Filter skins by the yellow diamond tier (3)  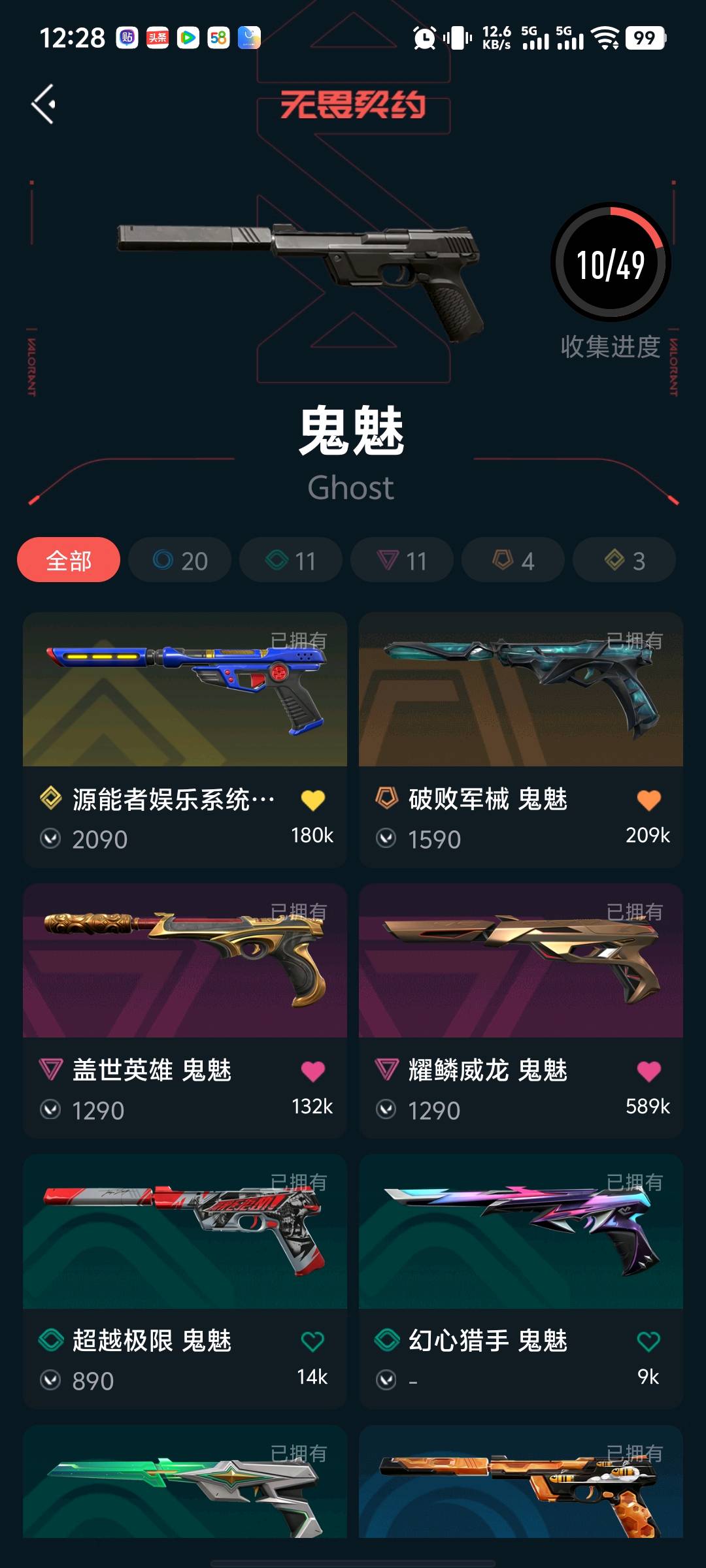tap(624, 560)
